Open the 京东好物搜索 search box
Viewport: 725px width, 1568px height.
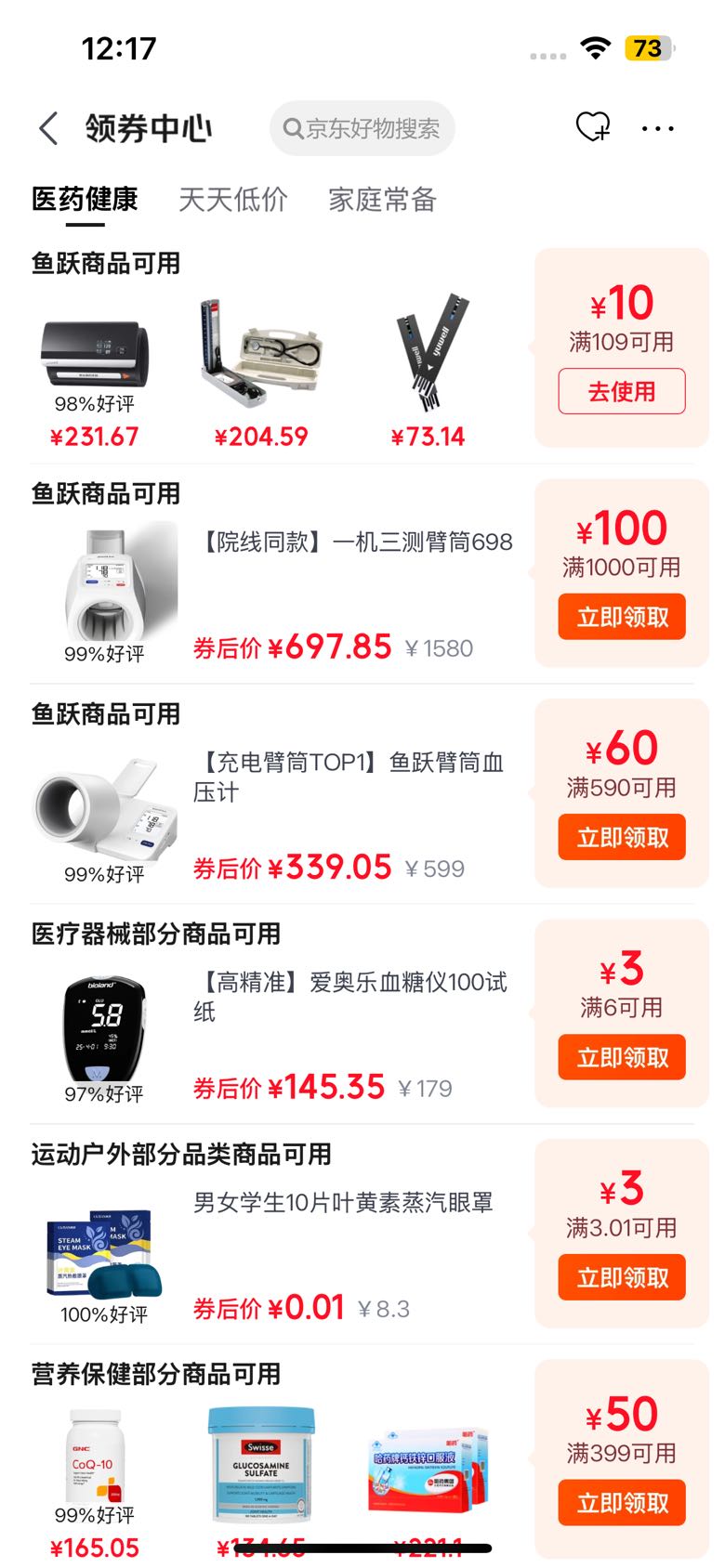(x=362, y=128)
